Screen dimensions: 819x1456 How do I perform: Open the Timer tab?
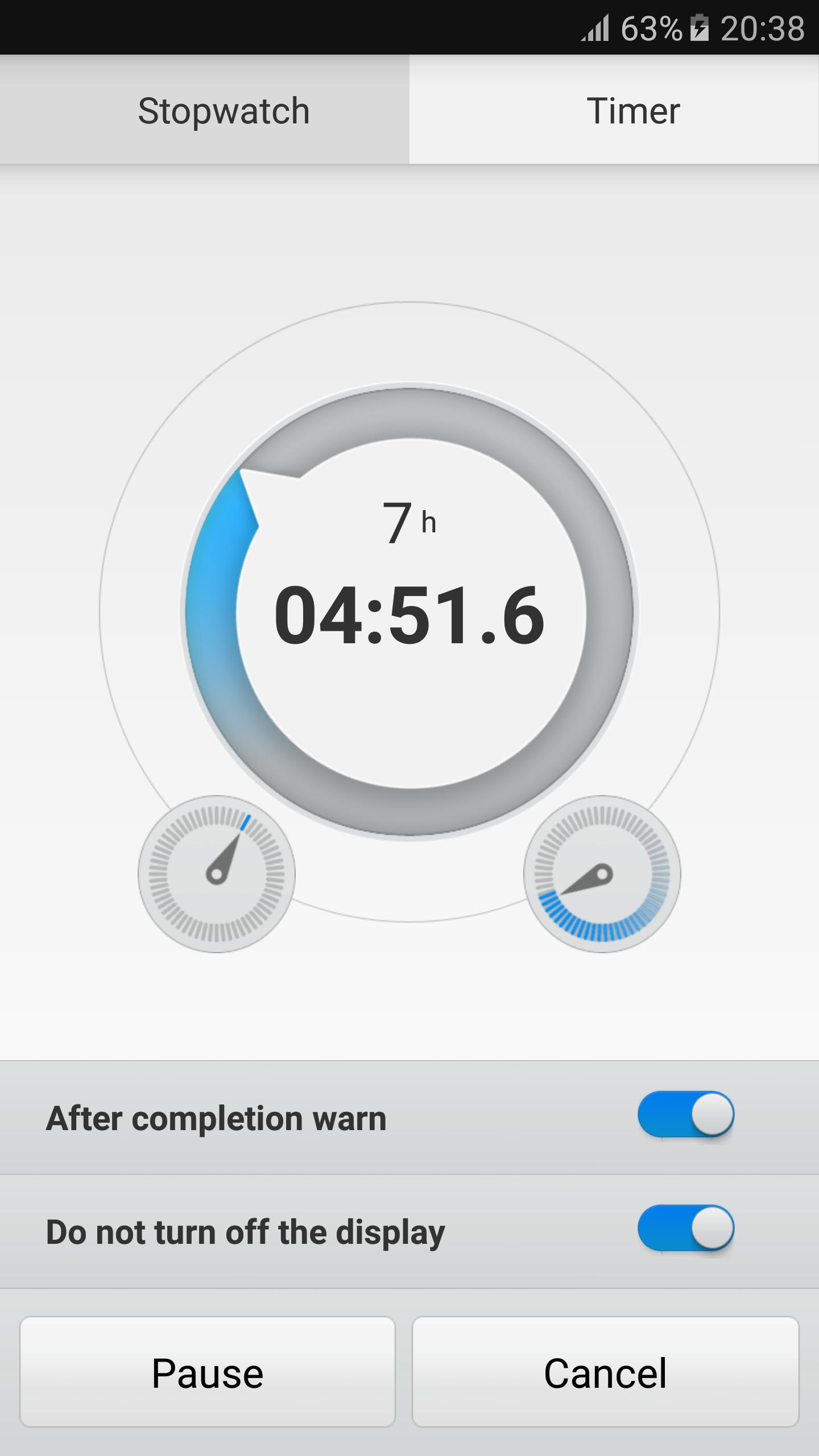(x=633, y=110)
